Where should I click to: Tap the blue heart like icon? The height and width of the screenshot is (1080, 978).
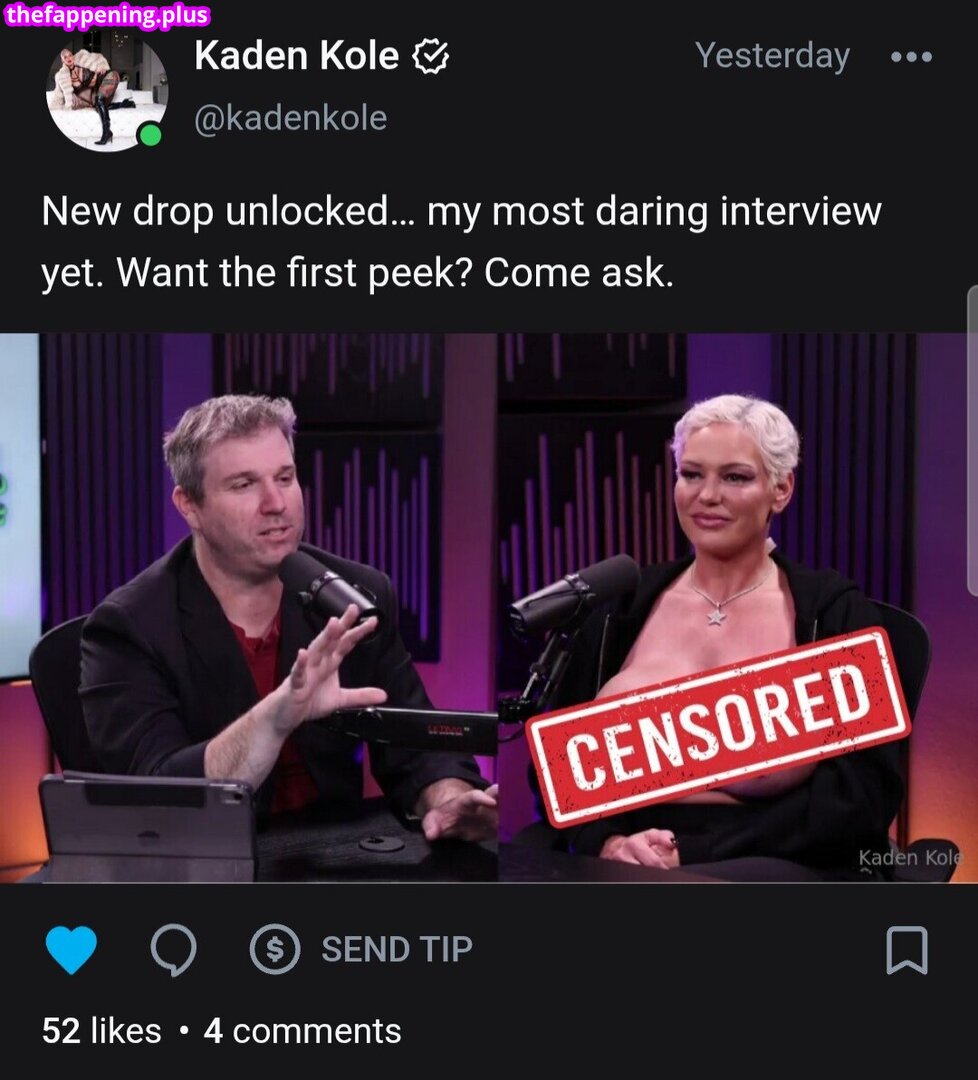(x=72, y=949)
